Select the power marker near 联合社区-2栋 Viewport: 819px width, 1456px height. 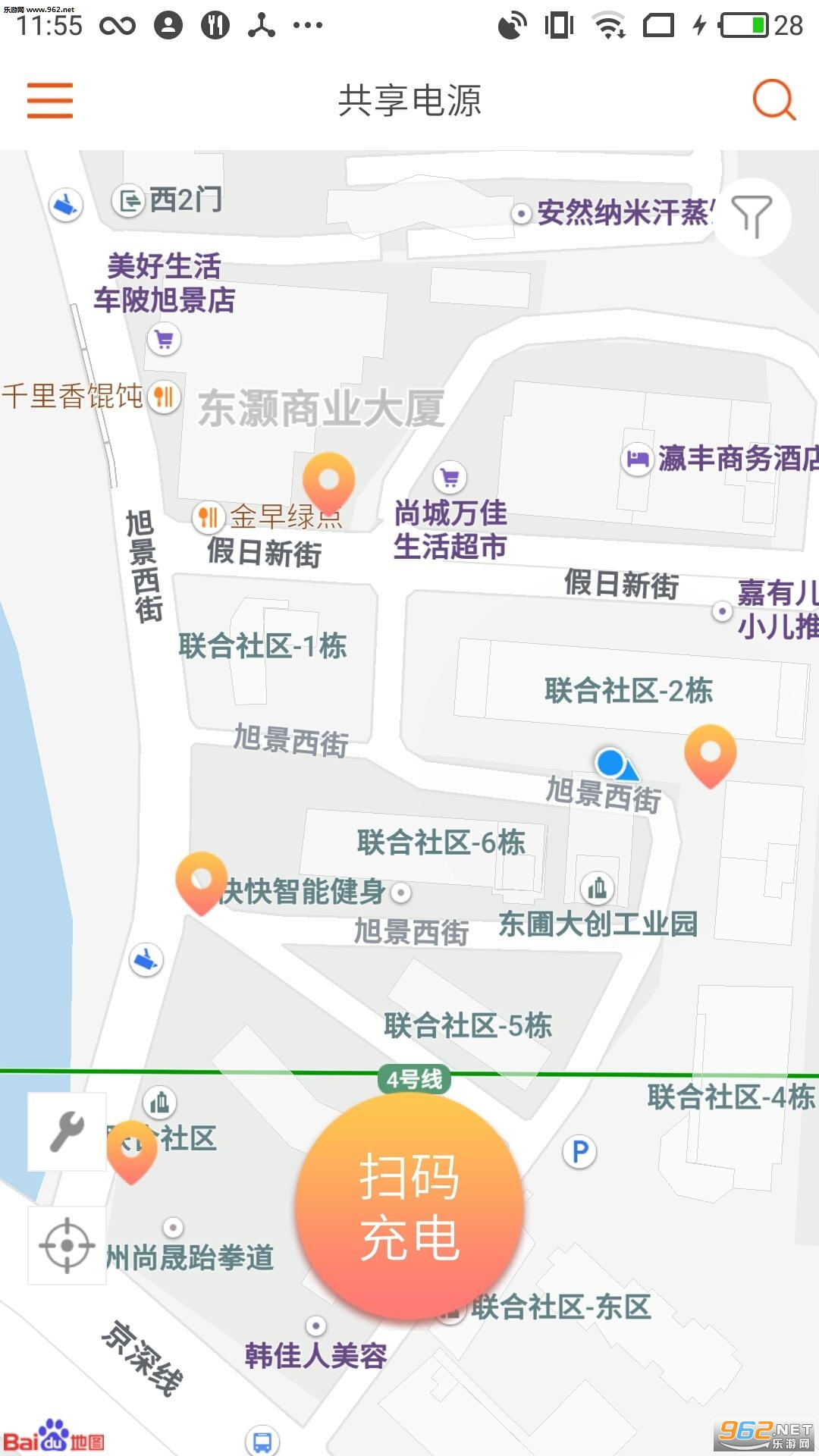click(710, 756)
